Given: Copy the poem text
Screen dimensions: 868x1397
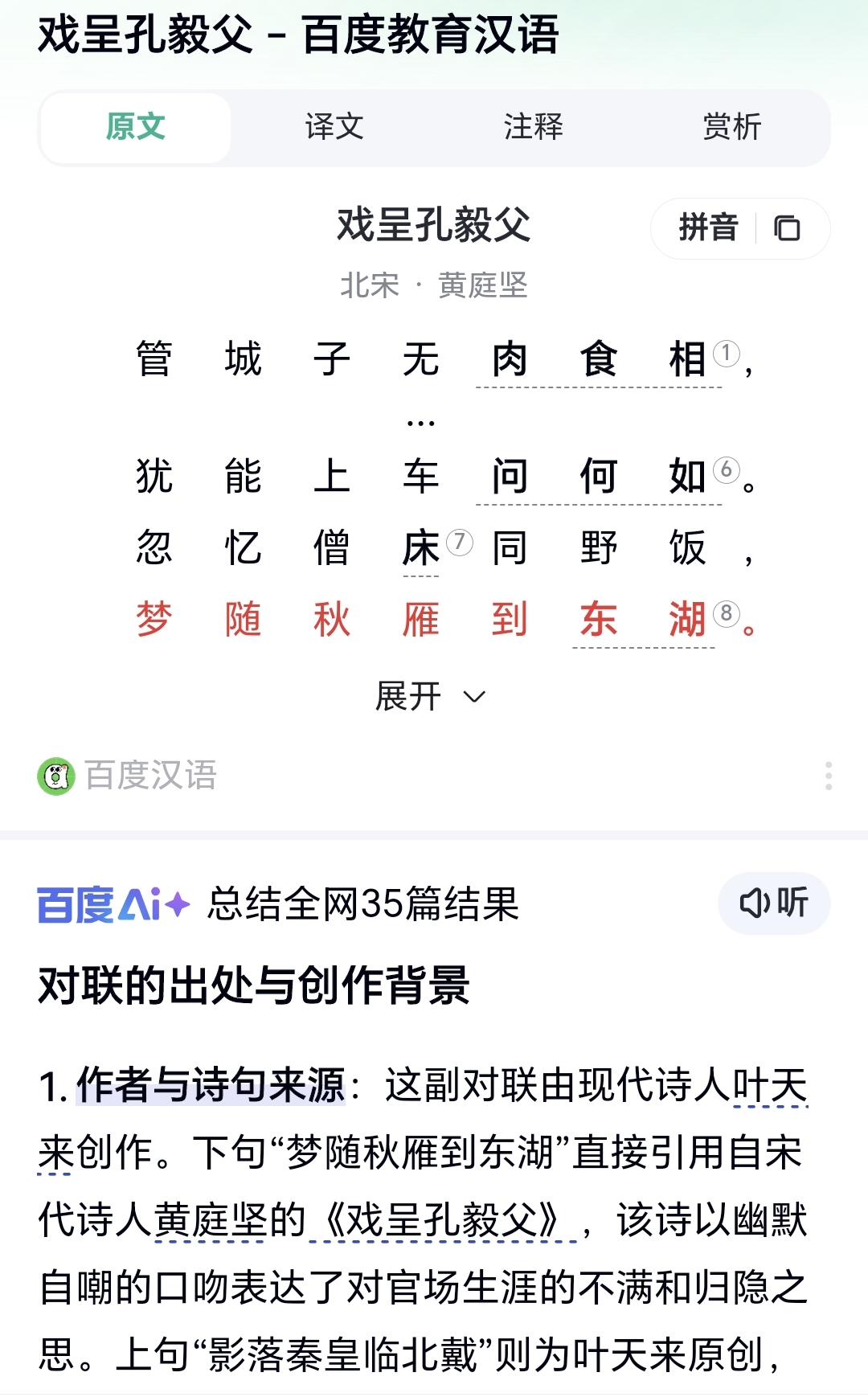Looking at the screenshot, I should pyautogui.click(x=787, y=228).
